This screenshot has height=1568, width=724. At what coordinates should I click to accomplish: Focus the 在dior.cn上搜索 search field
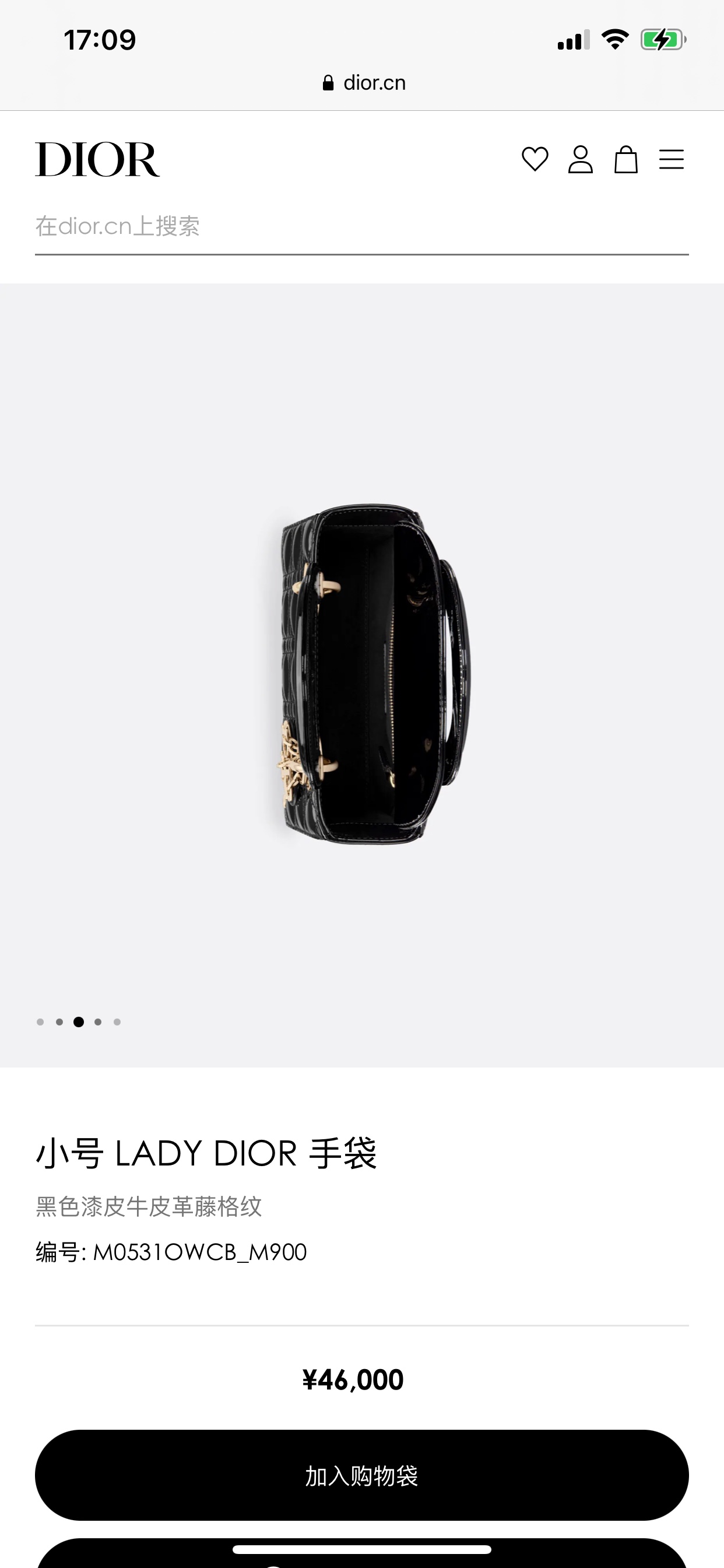coord(361,226)
